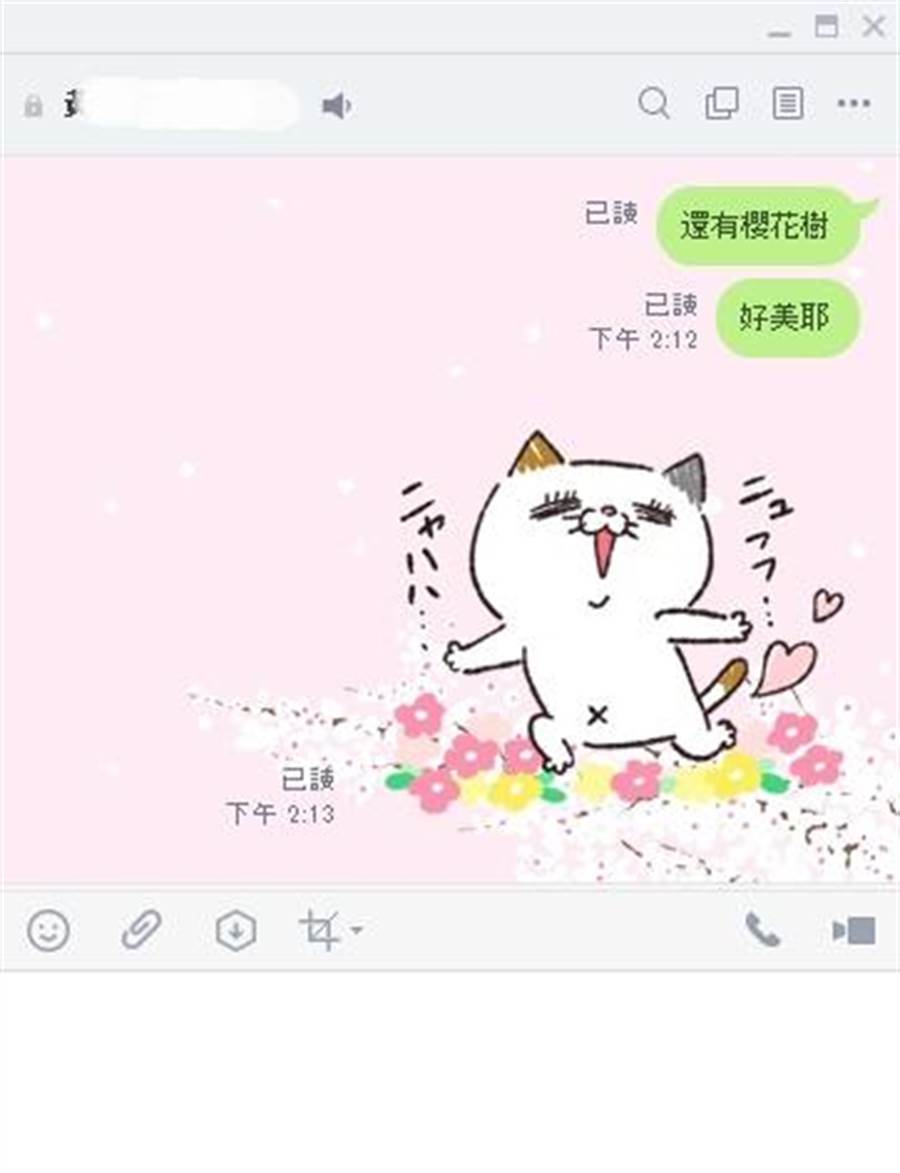The image size is (900, 1173).
Task: Maximize the chat window
Action: tap(826, 27)
